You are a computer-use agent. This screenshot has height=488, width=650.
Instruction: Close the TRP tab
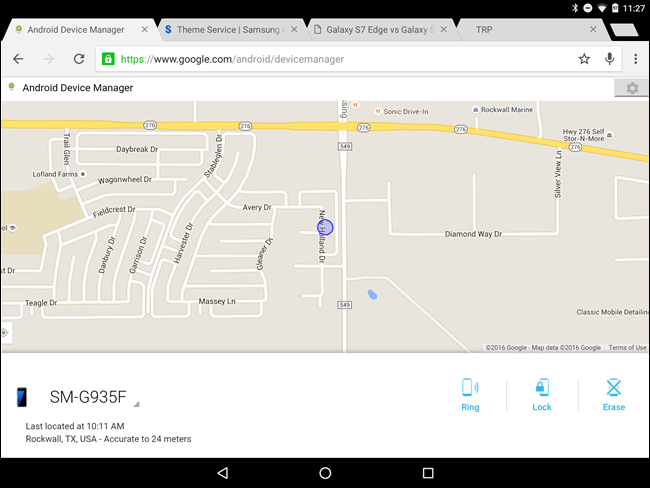click(593, 29)
